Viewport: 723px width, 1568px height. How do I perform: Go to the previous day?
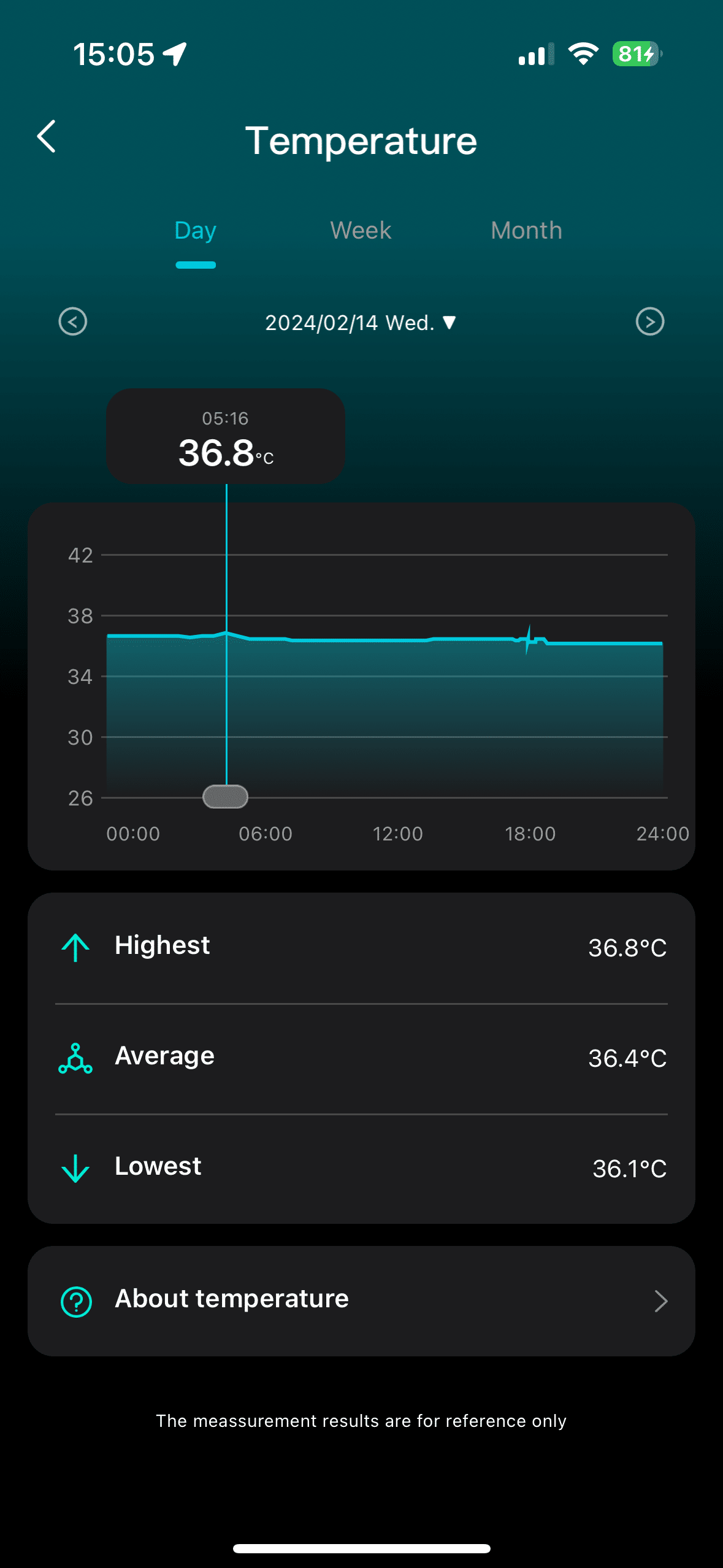point(73,321)
